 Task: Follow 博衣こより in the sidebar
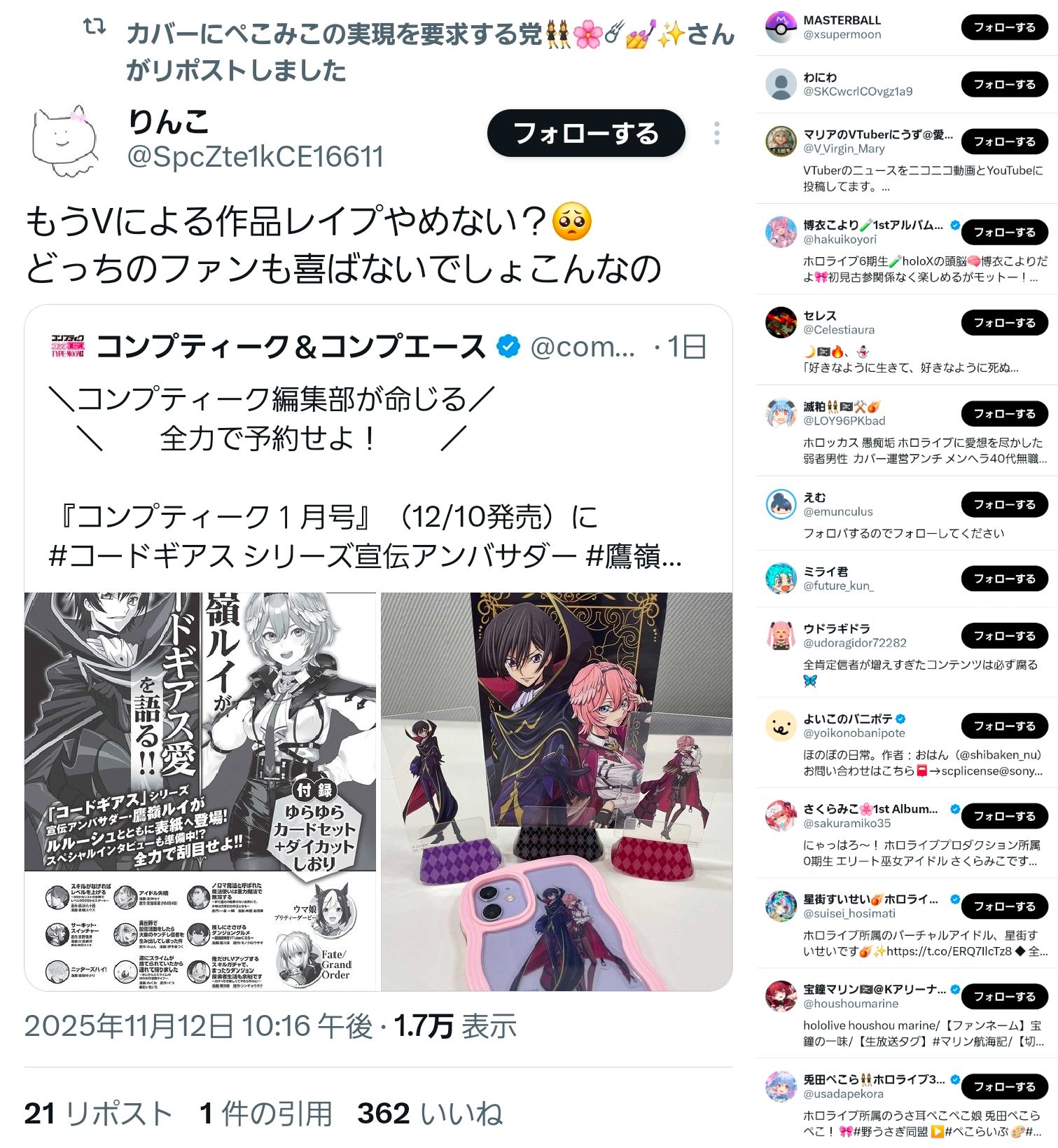(1005, 232)
